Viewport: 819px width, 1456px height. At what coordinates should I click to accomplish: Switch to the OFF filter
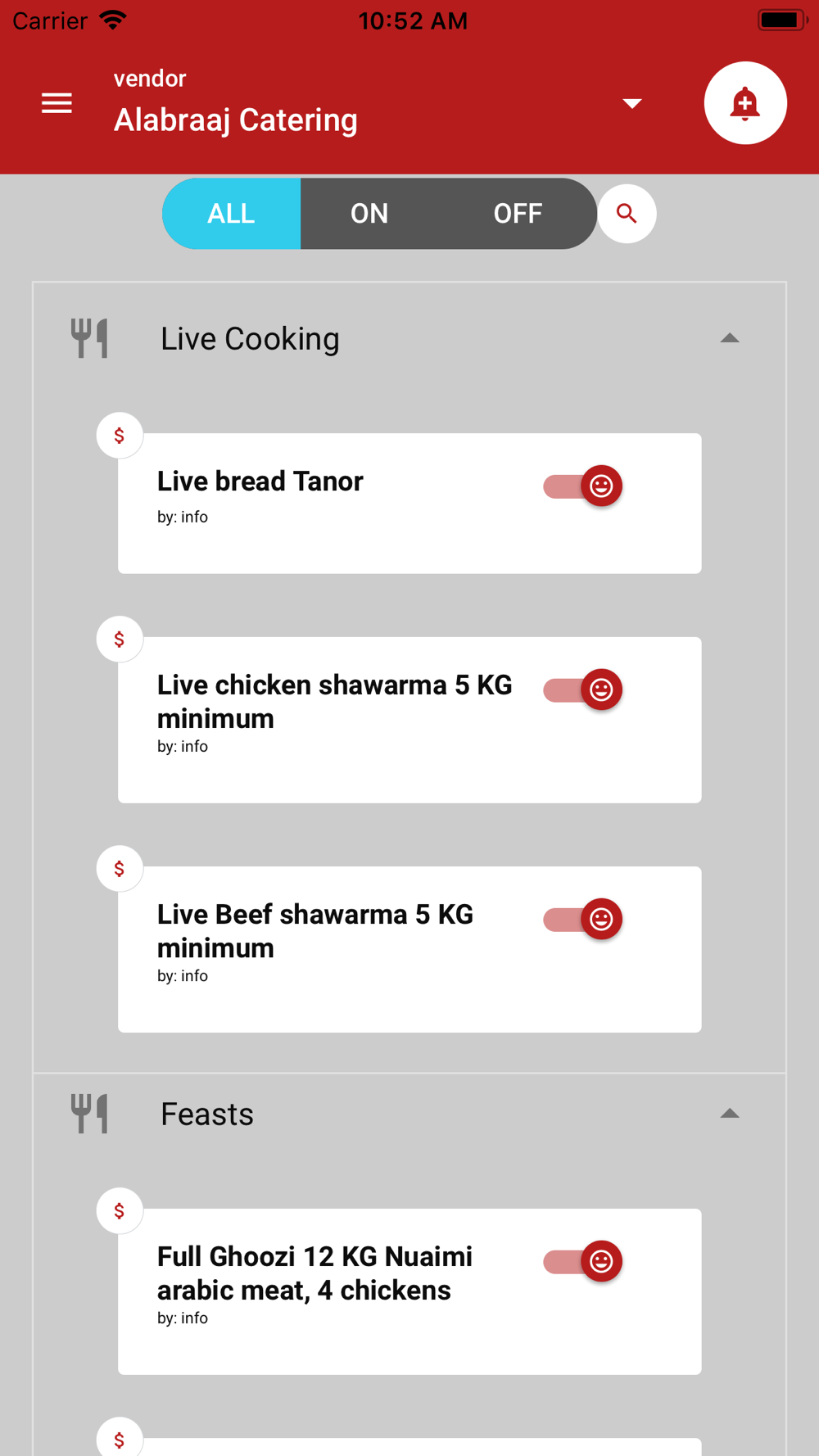tap(518, 214)
